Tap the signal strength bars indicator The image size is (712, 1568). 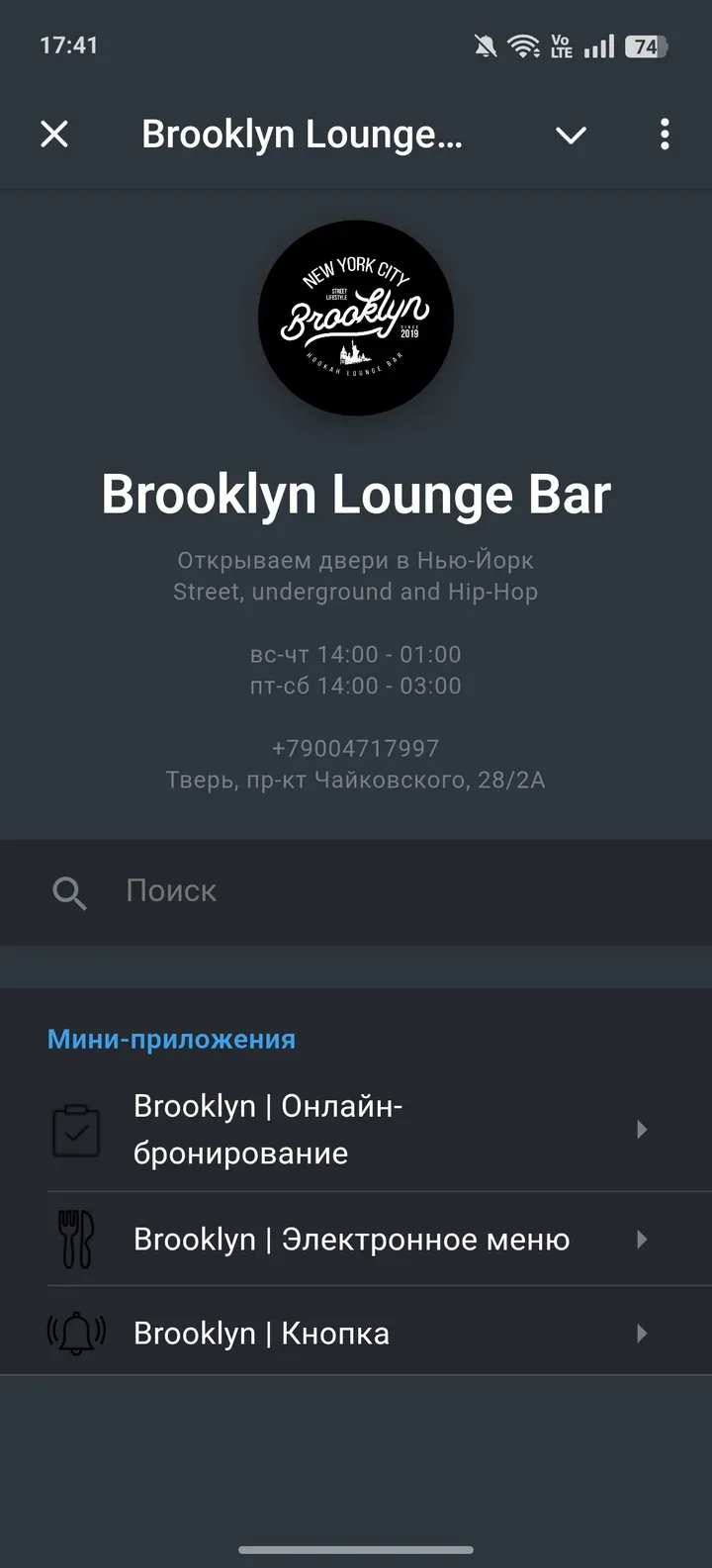(600, 45)
